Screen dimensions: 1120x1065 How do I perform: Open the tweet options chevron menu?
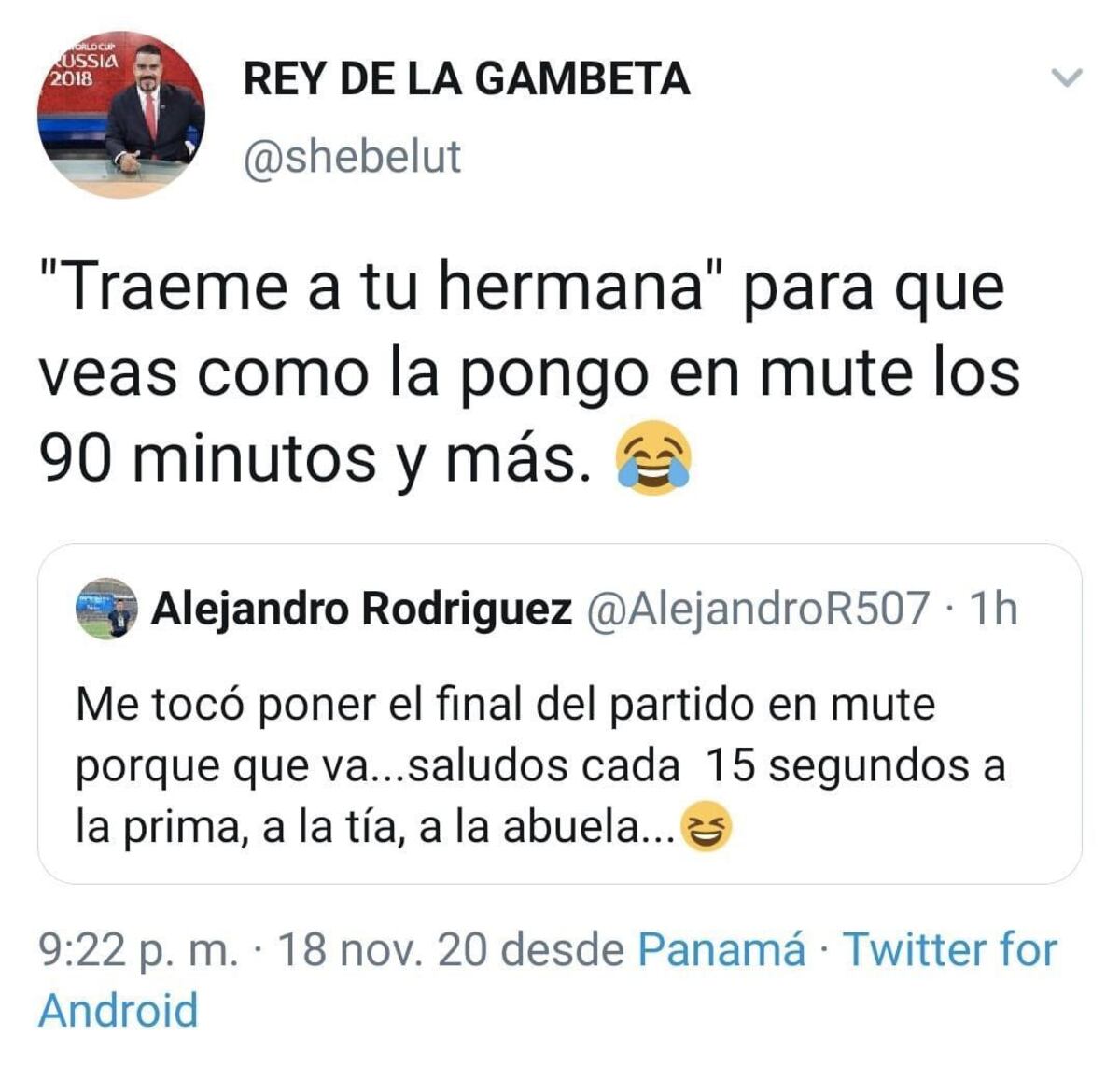pos(1066,77)
